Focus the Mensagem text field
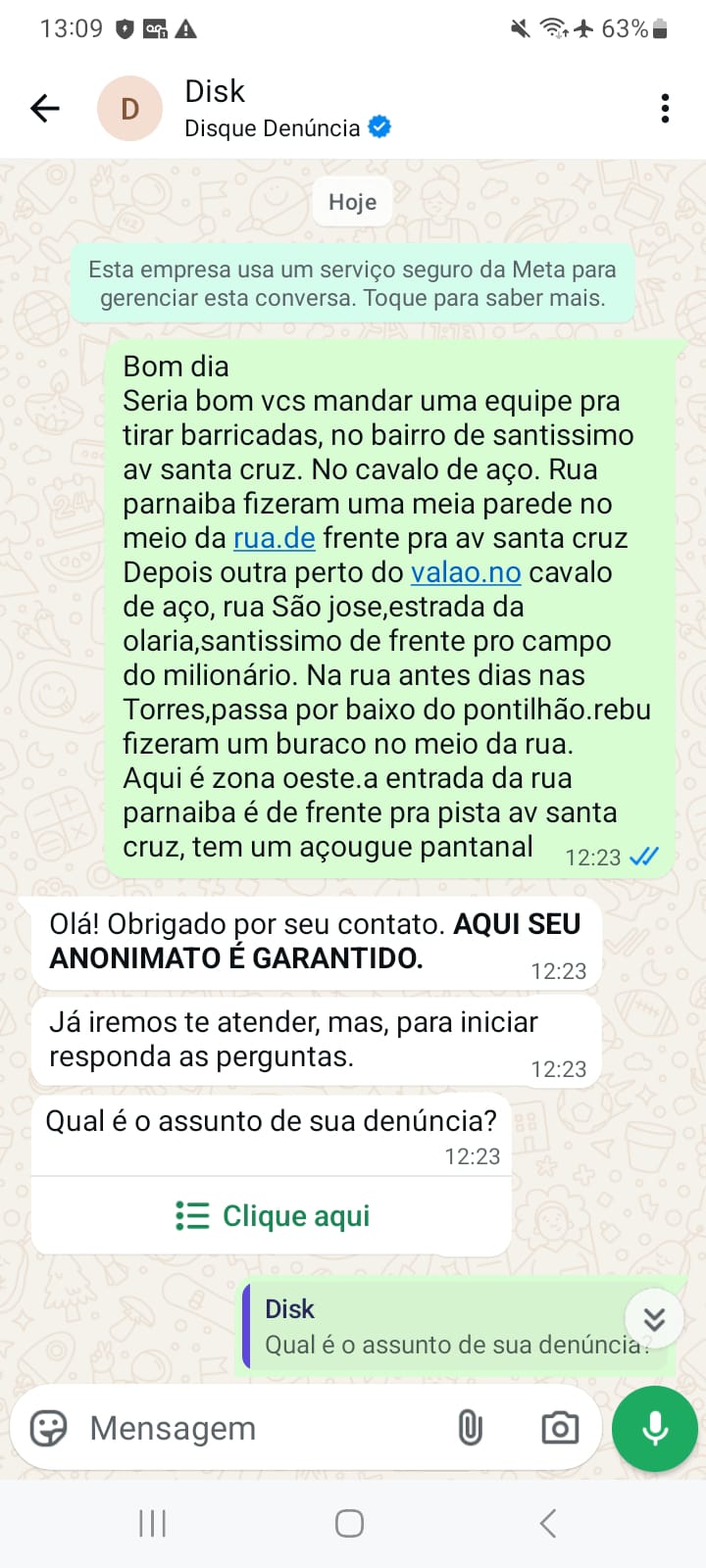Image resolution: width=706 pixels, height=1568 pixels. (255, 1428)
